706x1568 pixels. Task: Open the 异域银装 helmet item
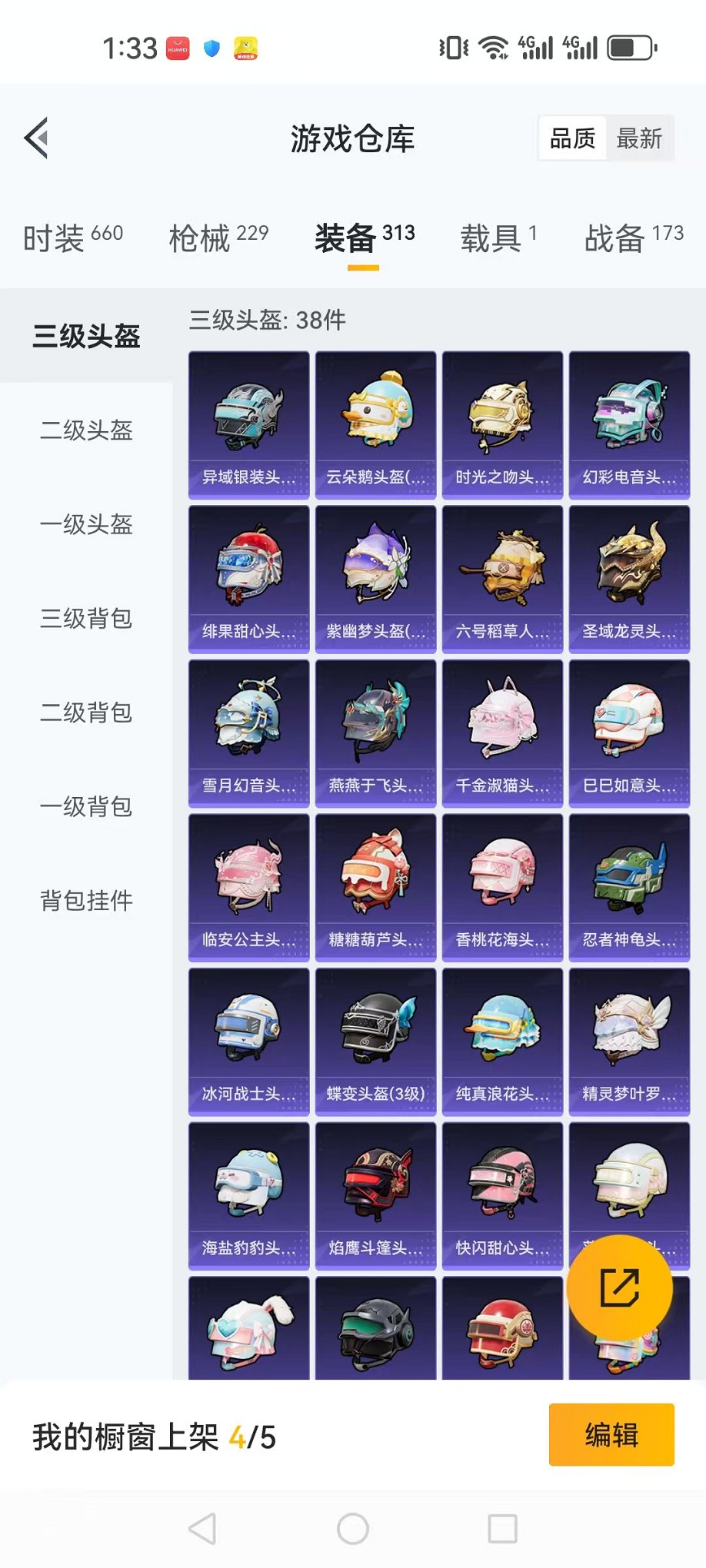[248, 425]
